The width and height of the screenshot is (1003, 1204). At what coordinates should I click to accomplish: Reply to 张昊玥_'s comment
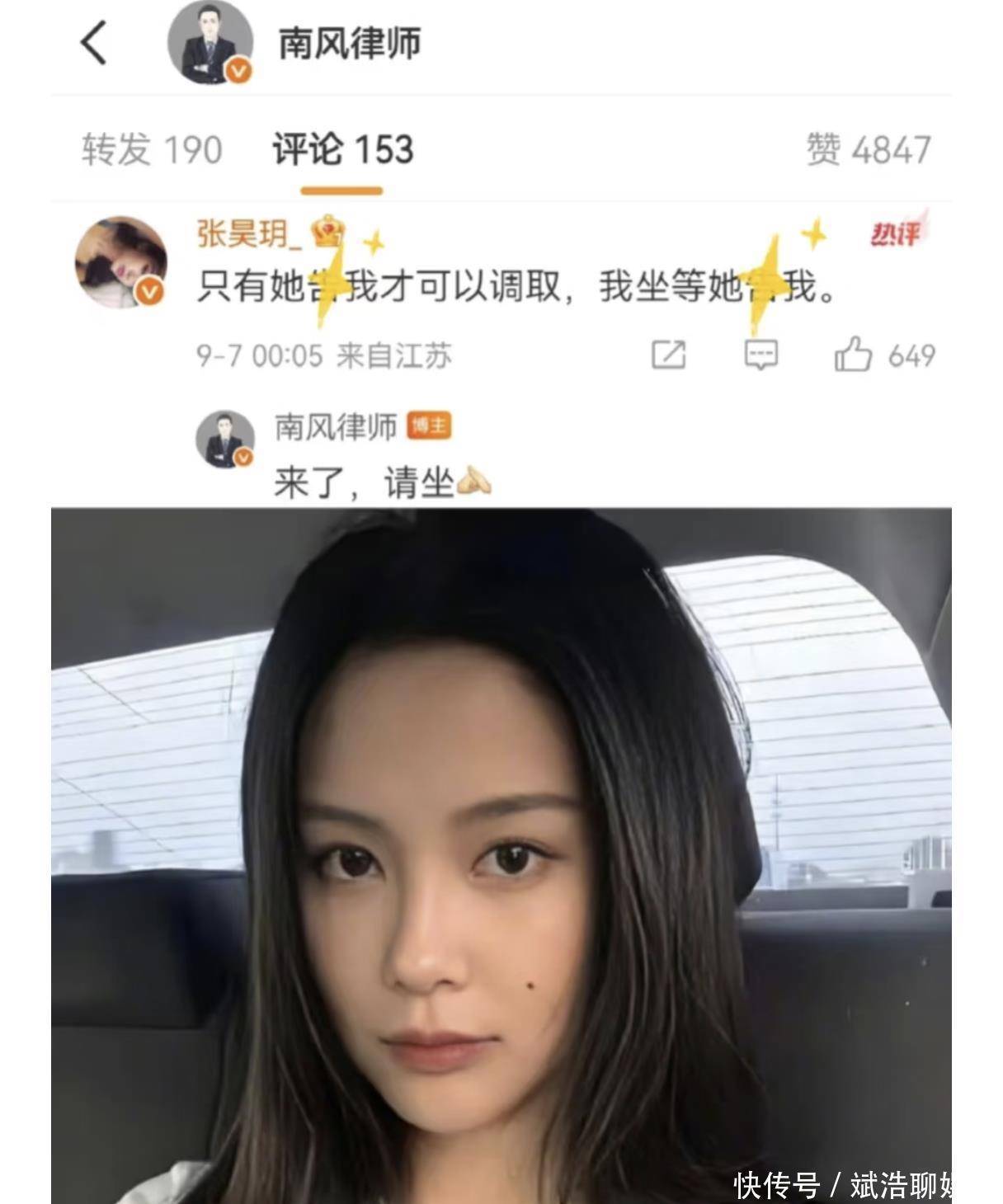tap(760, 355)
